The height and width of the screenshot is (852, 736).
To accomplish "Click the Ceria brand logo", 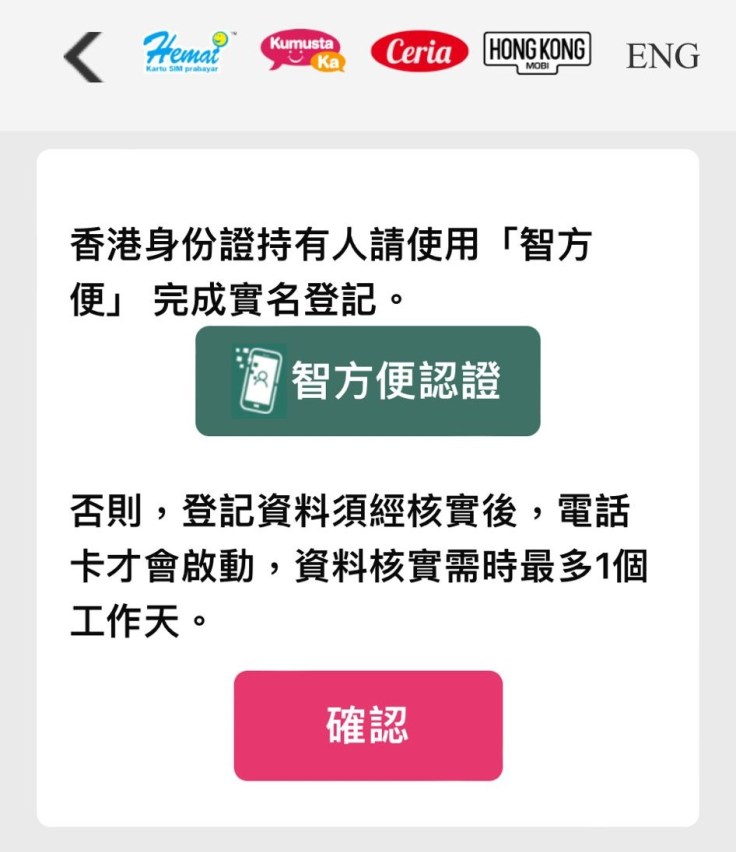I will (418, 50).
